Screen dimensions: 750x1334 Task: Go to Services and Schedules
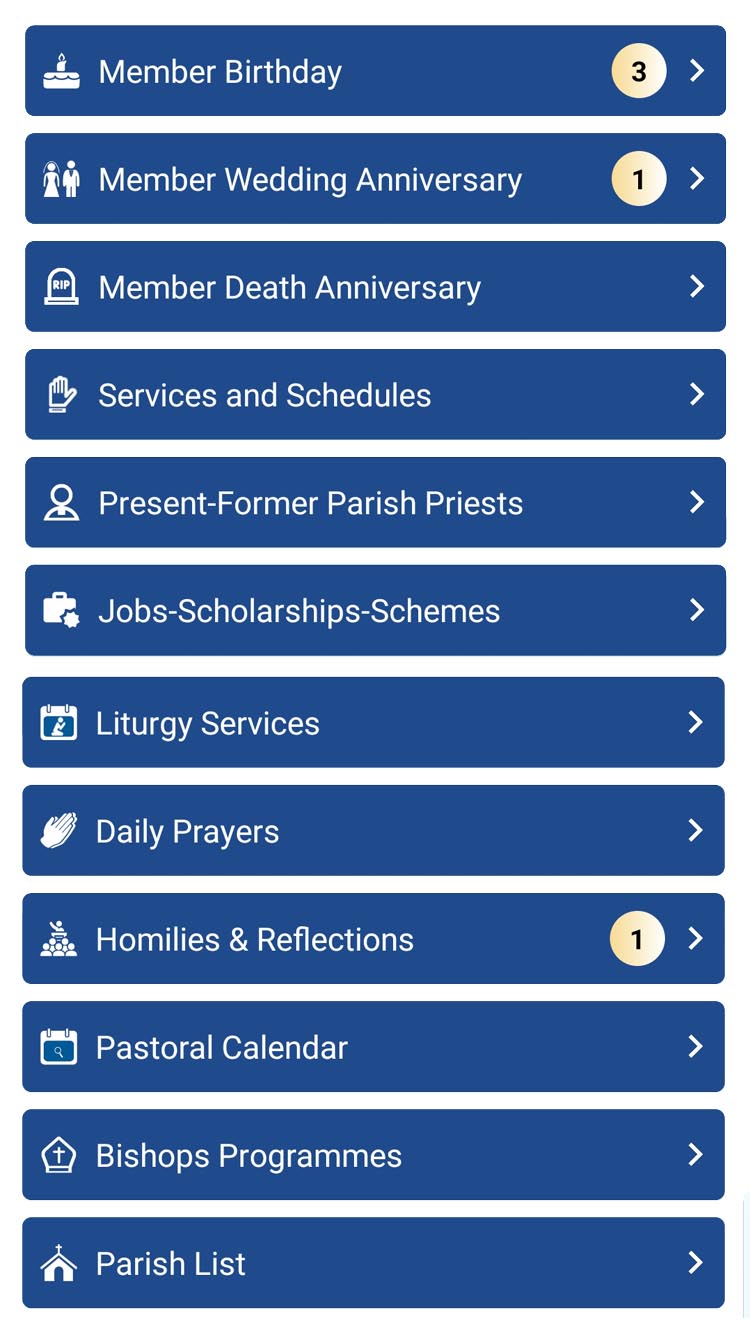pos(375,395)
